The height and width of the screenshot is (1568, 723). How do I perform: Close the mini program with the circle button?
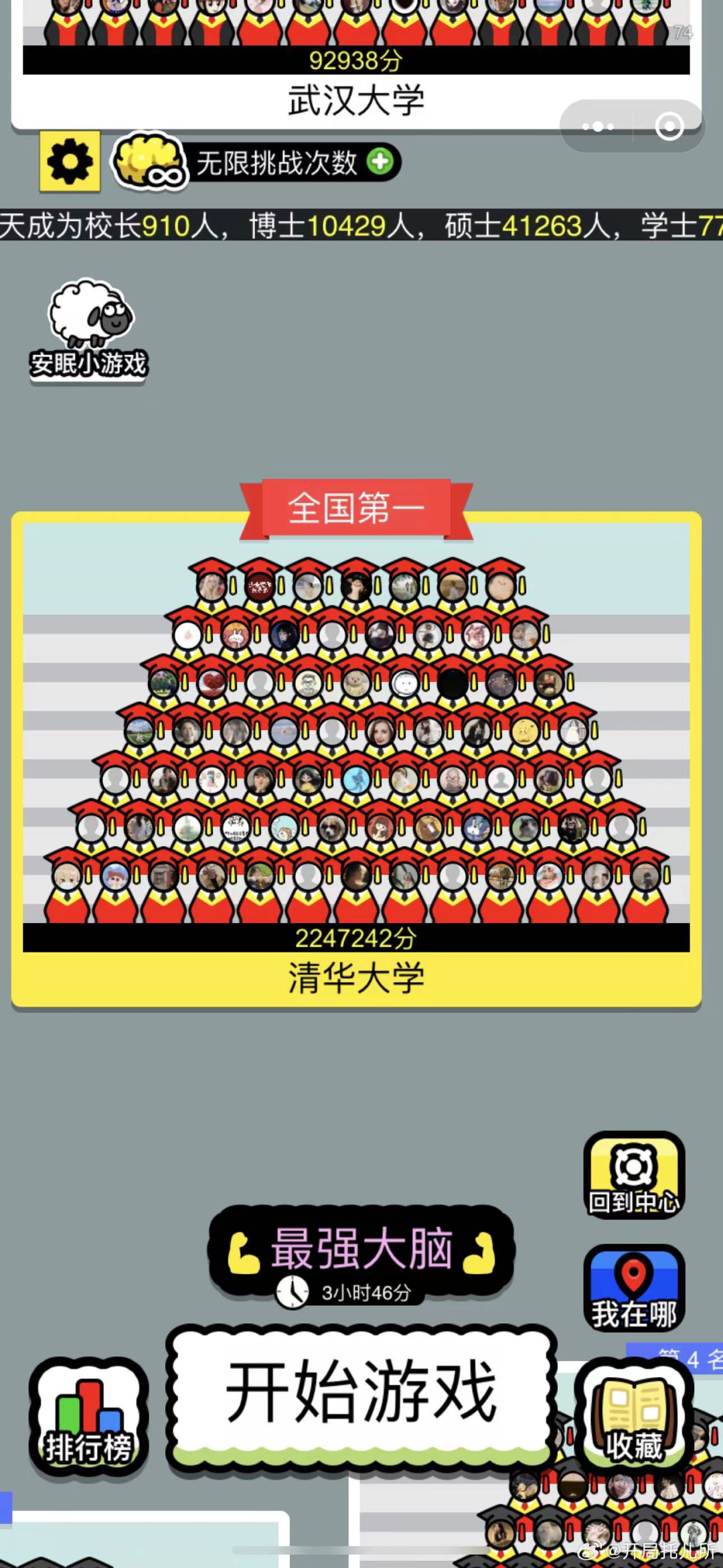point(669,127)
